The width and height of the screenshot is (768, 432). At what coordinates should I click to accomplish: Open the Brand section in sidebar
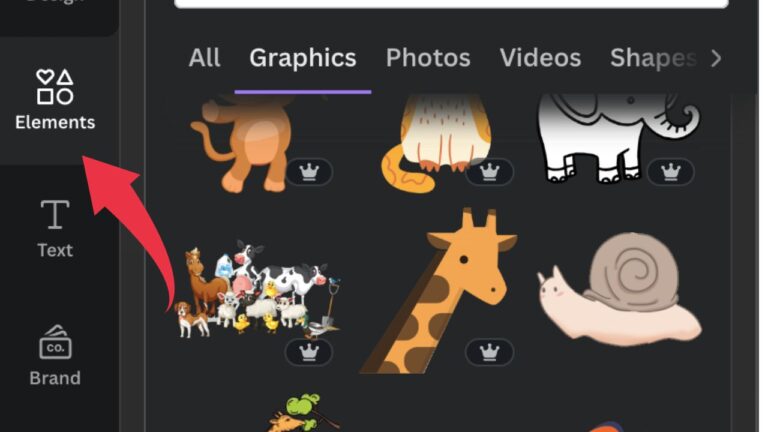pyautogui.click(x=55, y=355)
